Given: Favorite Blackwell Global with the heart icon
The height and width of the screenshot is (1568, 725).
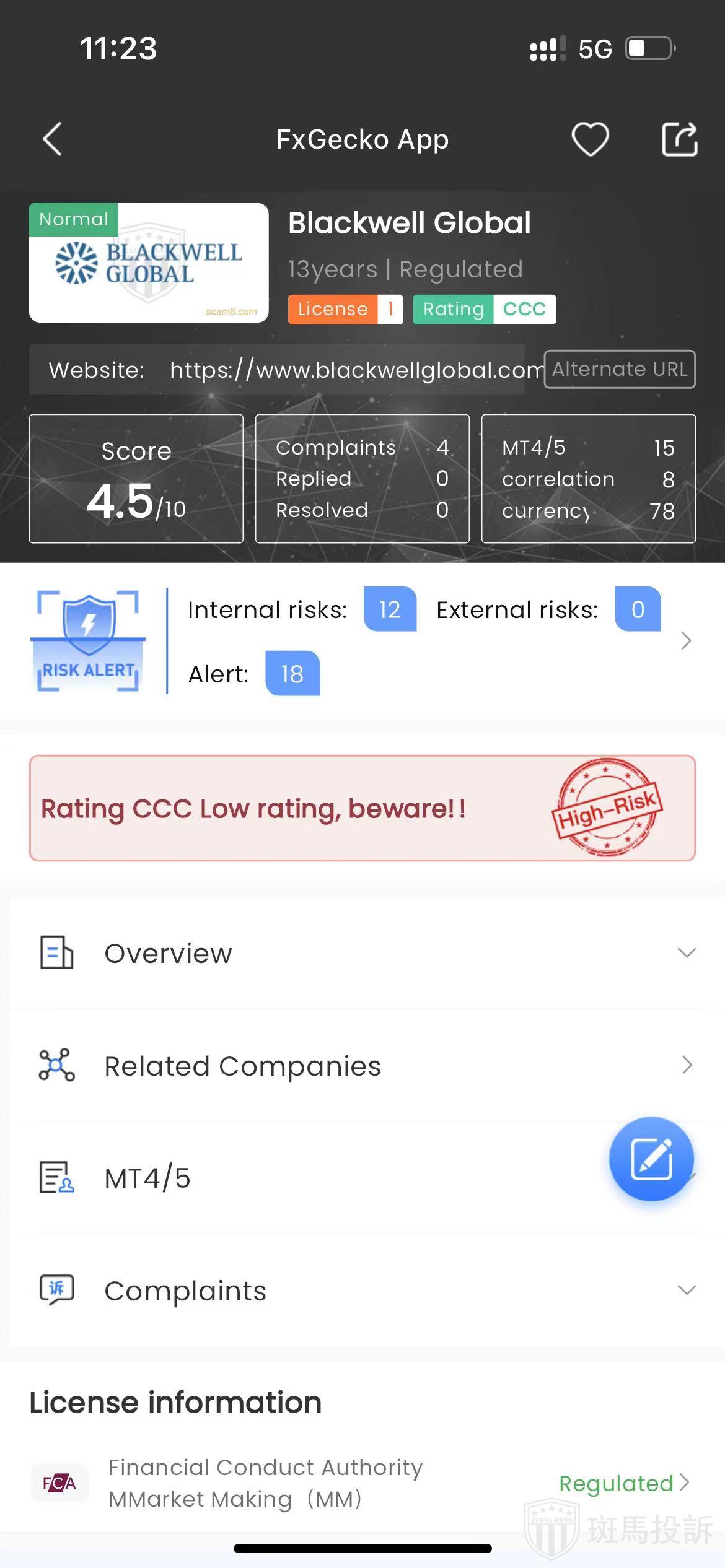Looking at the screenshot, I should [x=589, y=139].
